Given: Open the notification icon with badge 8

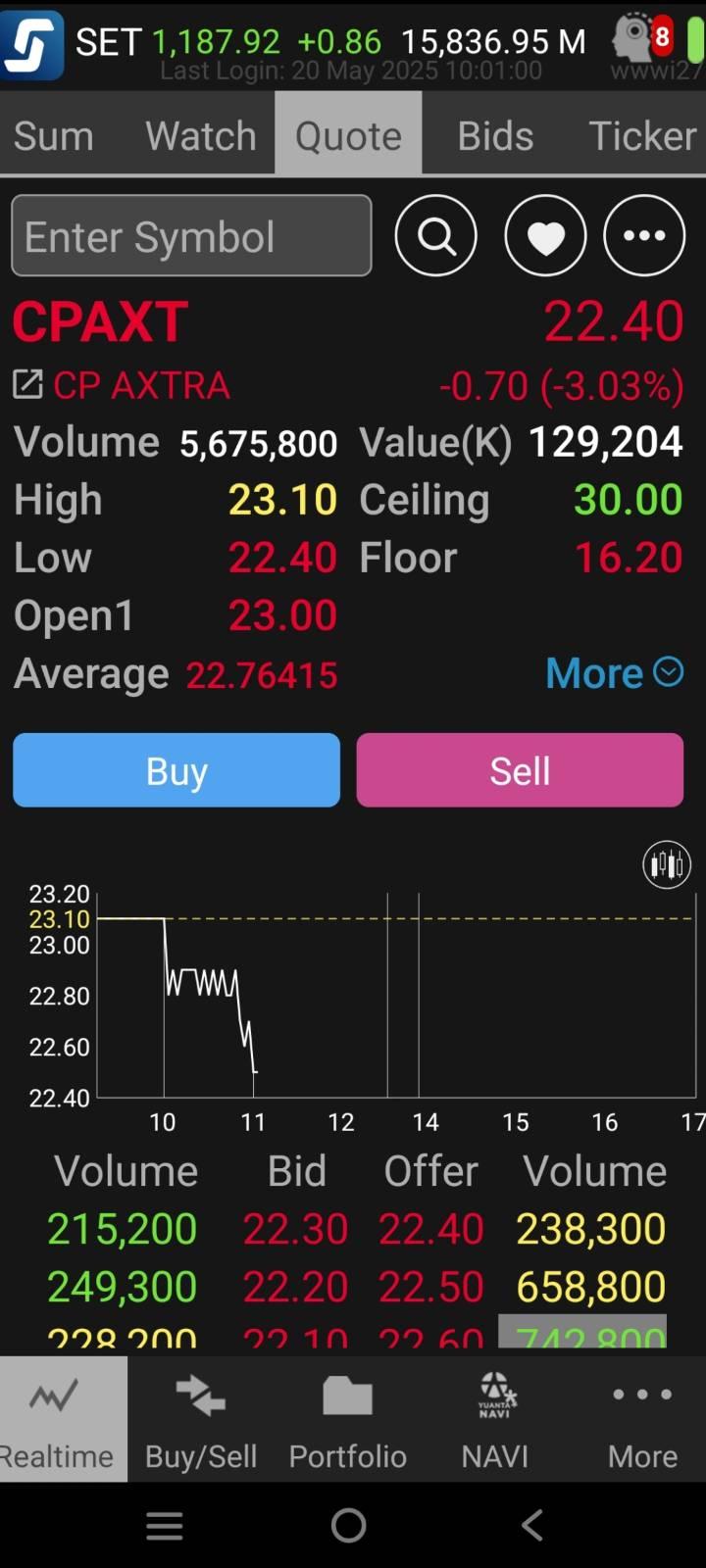Looking at the screenshot, I should [x=642, y=37].
